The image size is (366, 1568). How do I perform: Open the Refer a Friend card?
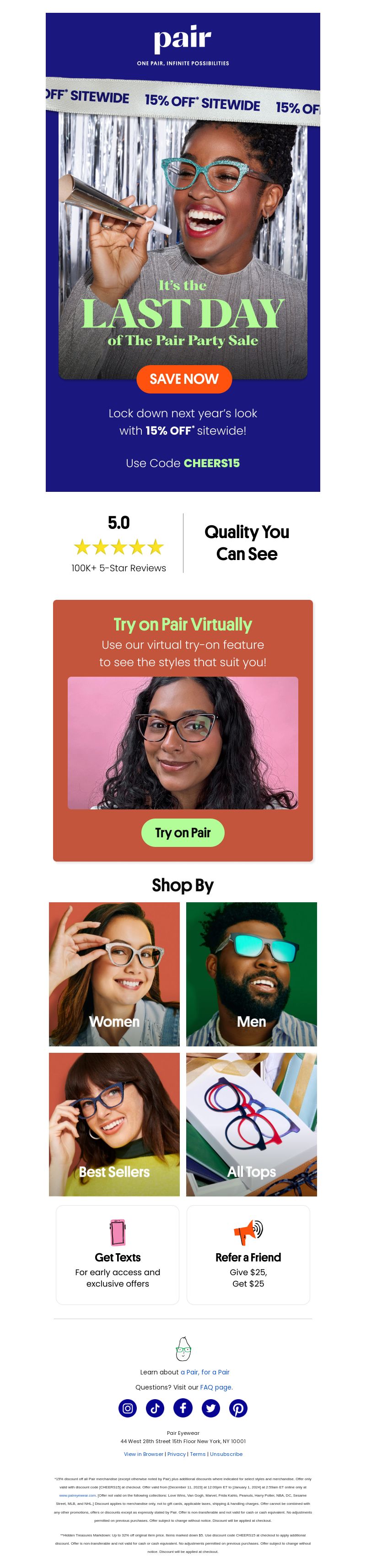point(248,1254)
